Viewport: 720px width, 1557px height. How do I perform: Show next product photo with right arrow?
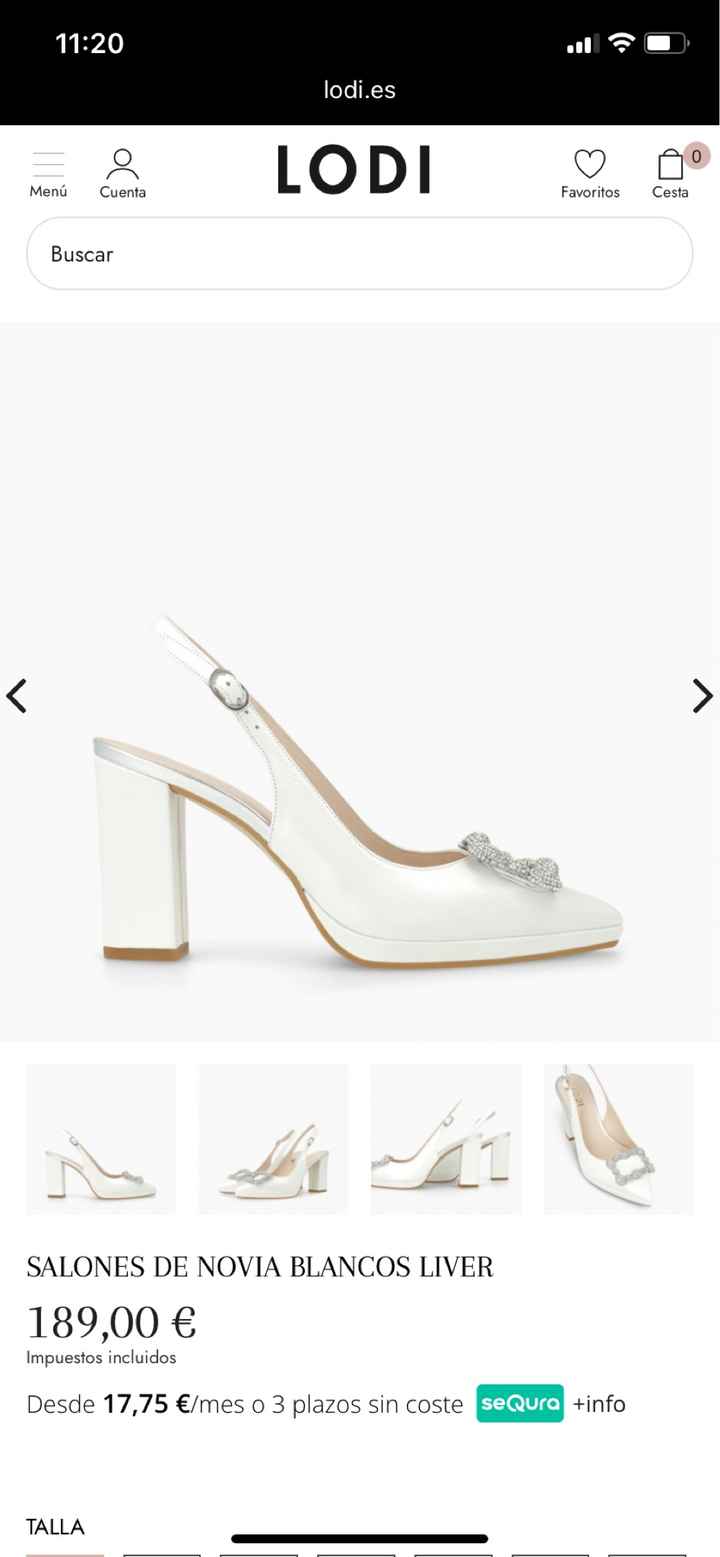tap(702, 696)
